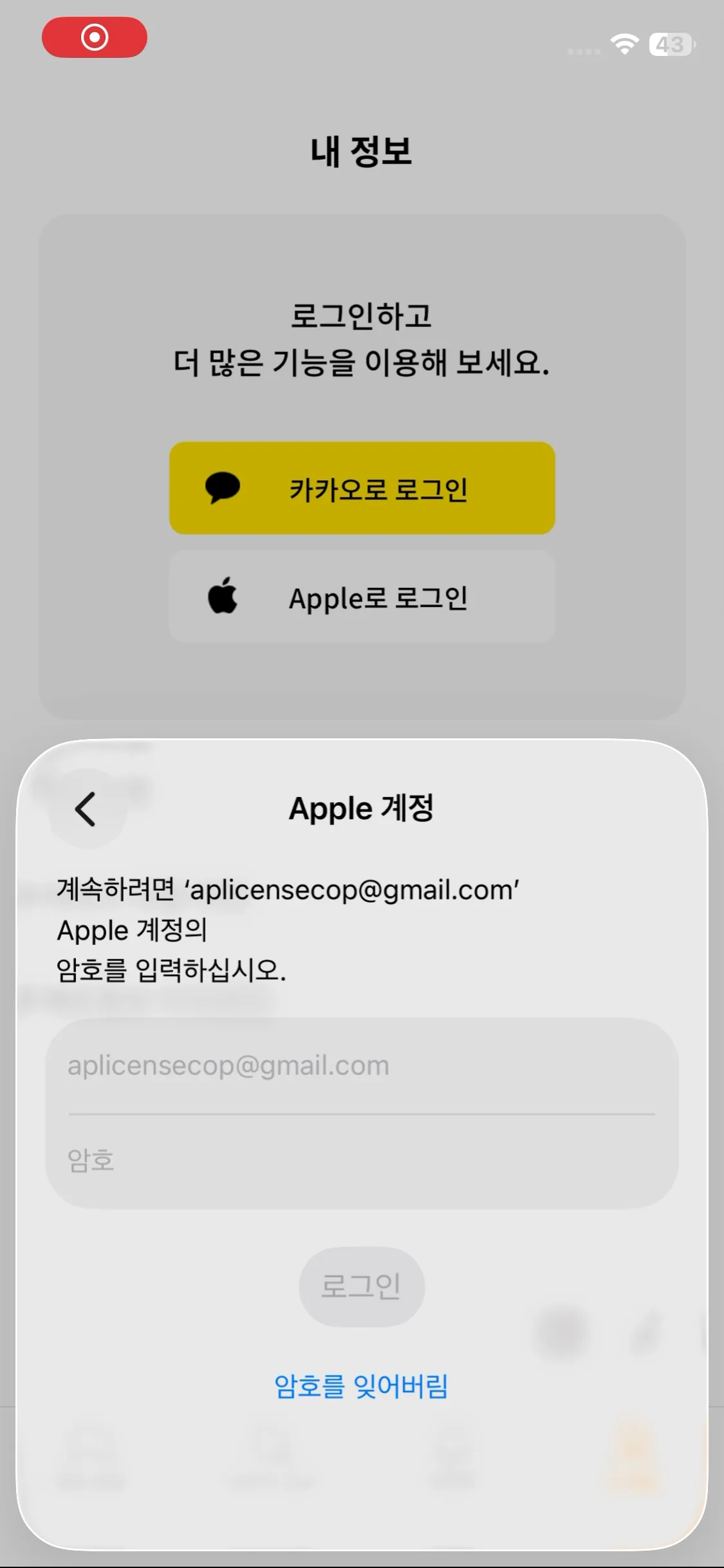724x1568 pixels.
Task: Tap the 로그인 button in the sheet
Action: (x=362, y=1287)
